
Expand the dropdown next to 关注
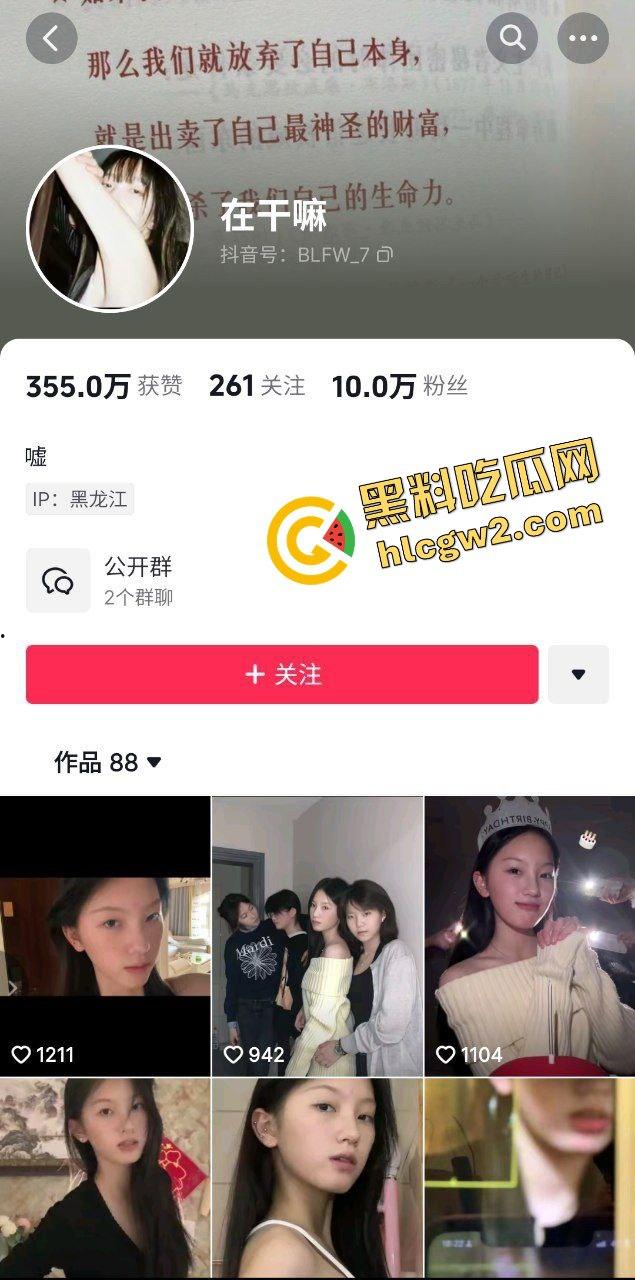(x=578, y=675)
